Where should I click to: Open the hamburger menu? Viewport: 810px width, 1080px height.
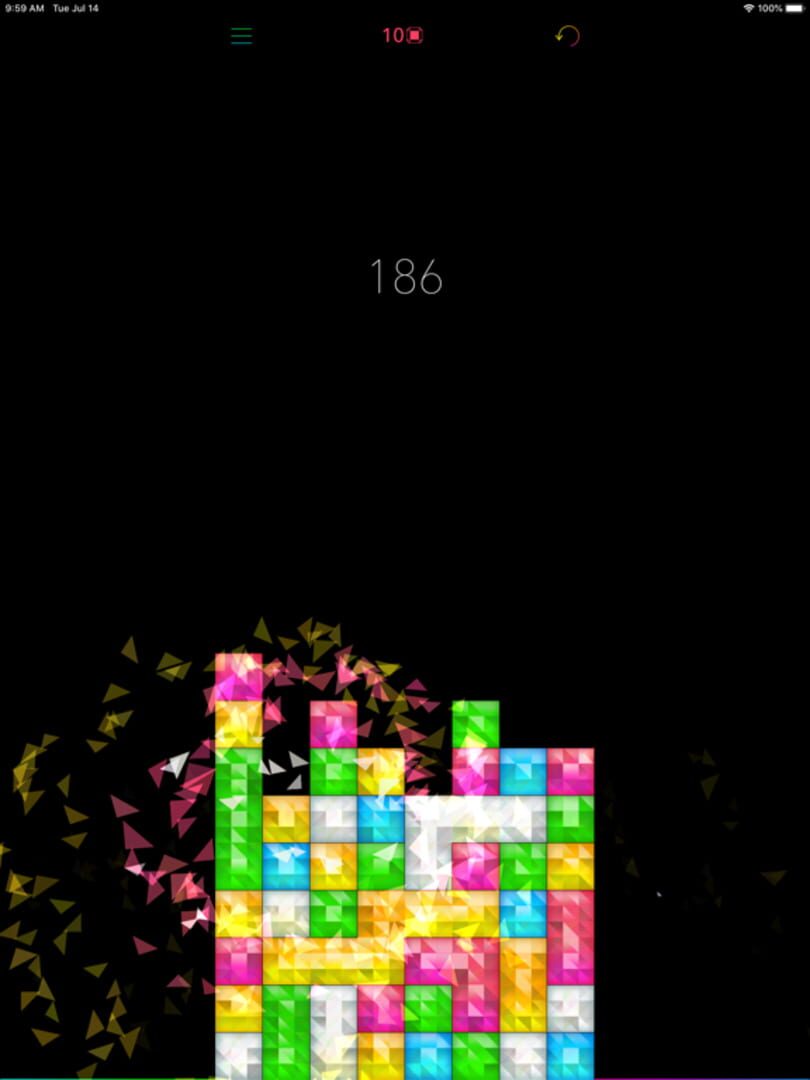pos(241,36)
